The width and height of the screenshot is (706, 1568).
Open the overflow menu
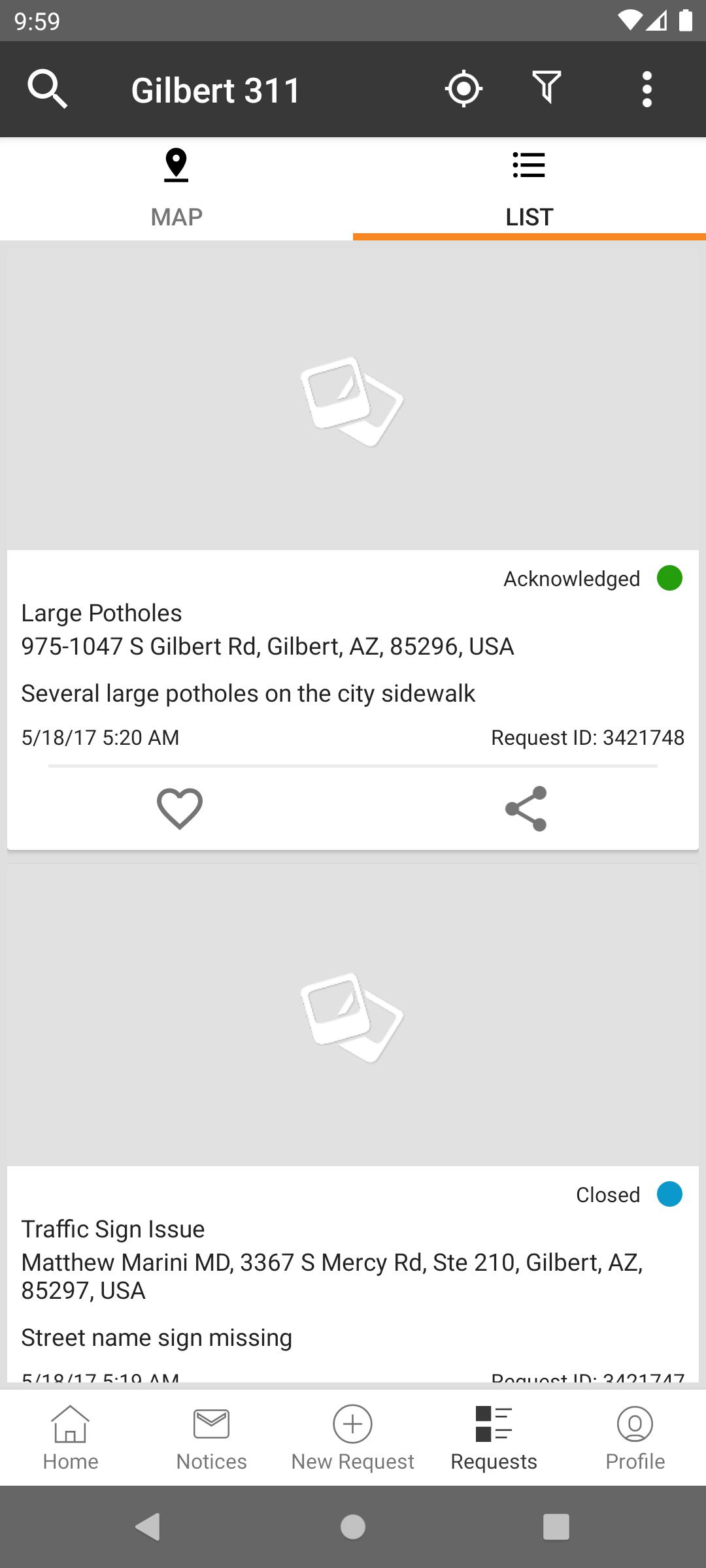click(x=647, y=89)
